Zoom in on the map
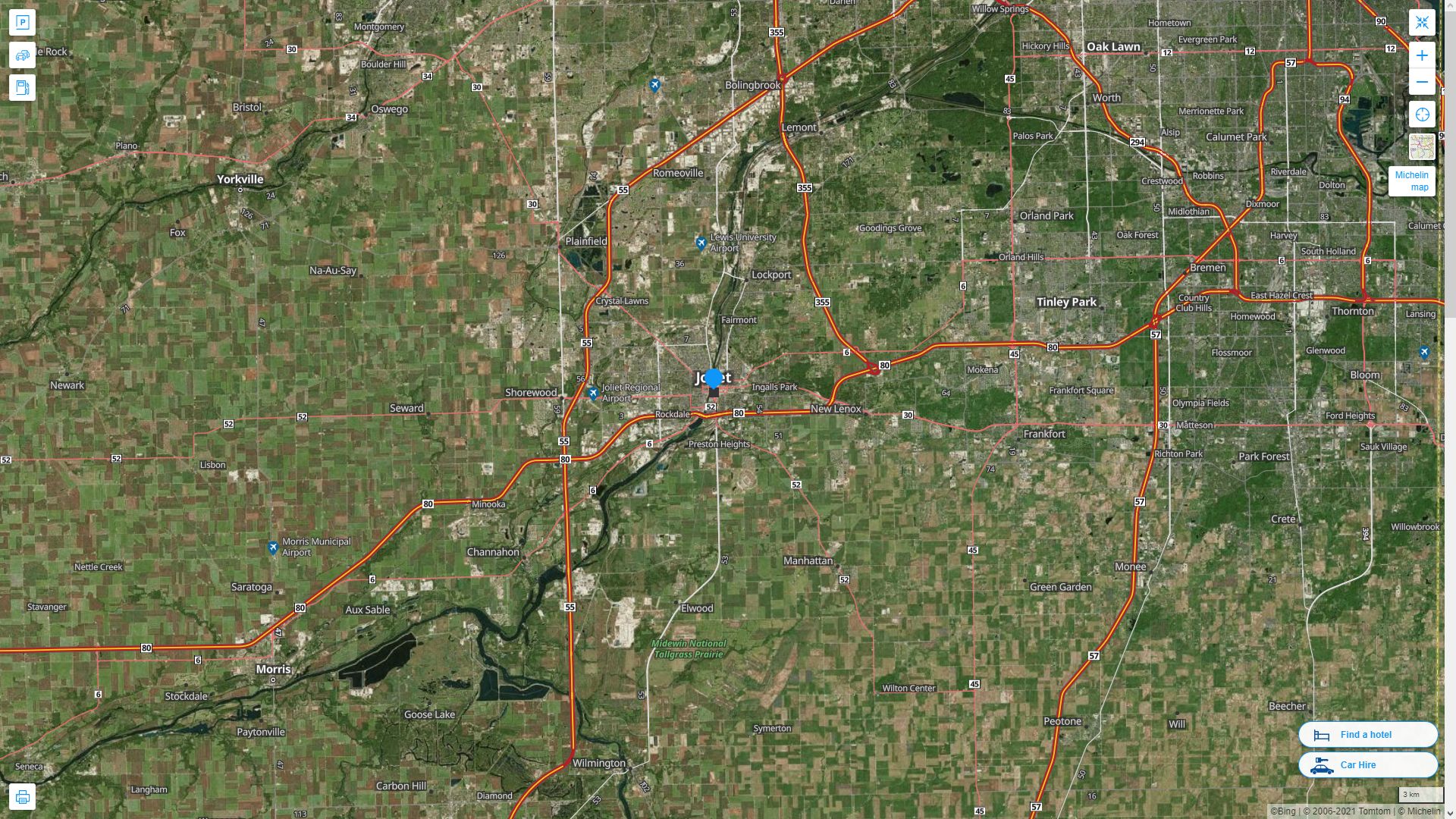This screenshot has width=1456, height=819. pos(1422,55)
